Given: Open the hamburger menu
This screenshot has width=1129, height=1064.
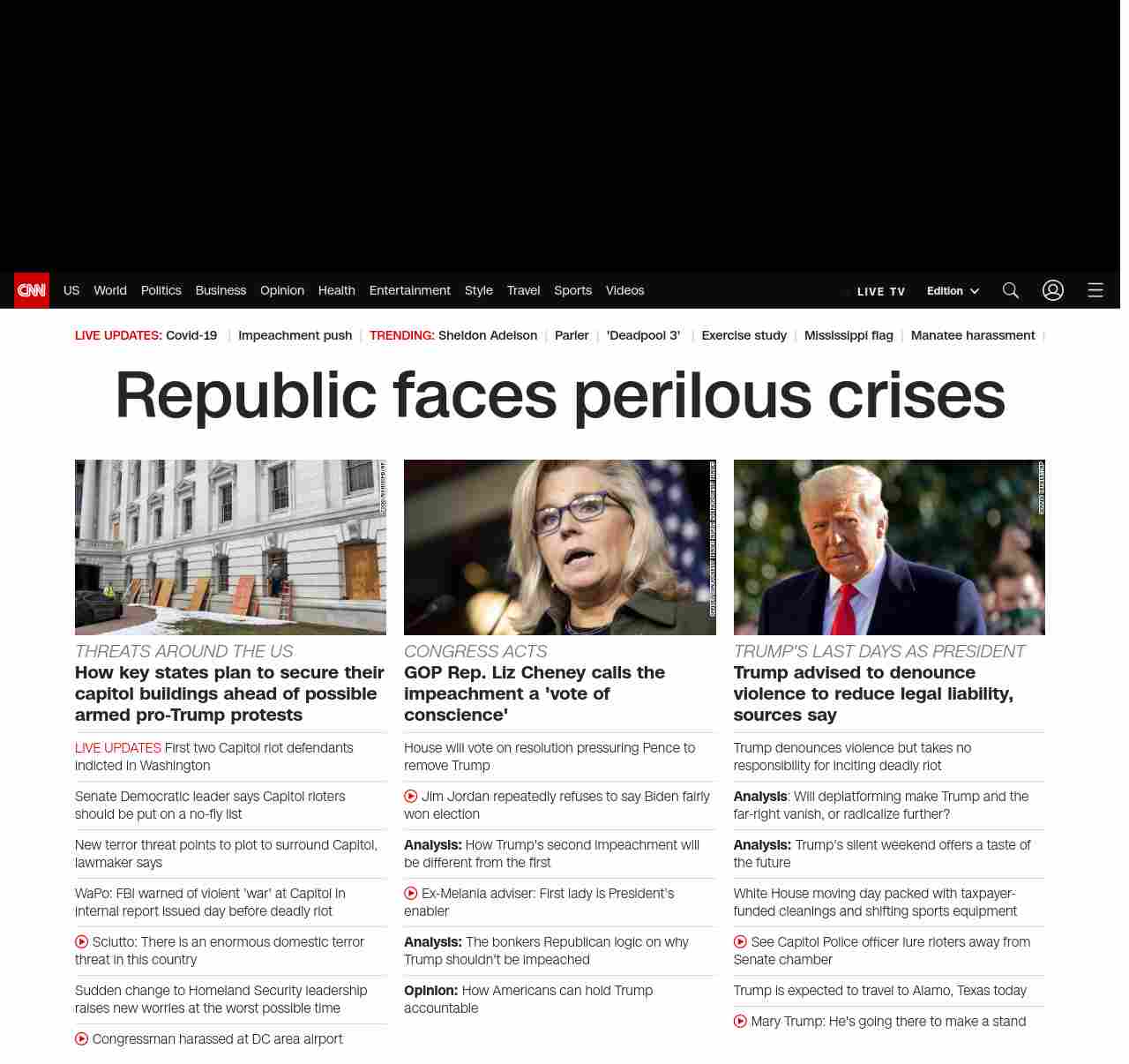Looking at the screenshot, I should pyautogui.click(x=1095, y=290).
